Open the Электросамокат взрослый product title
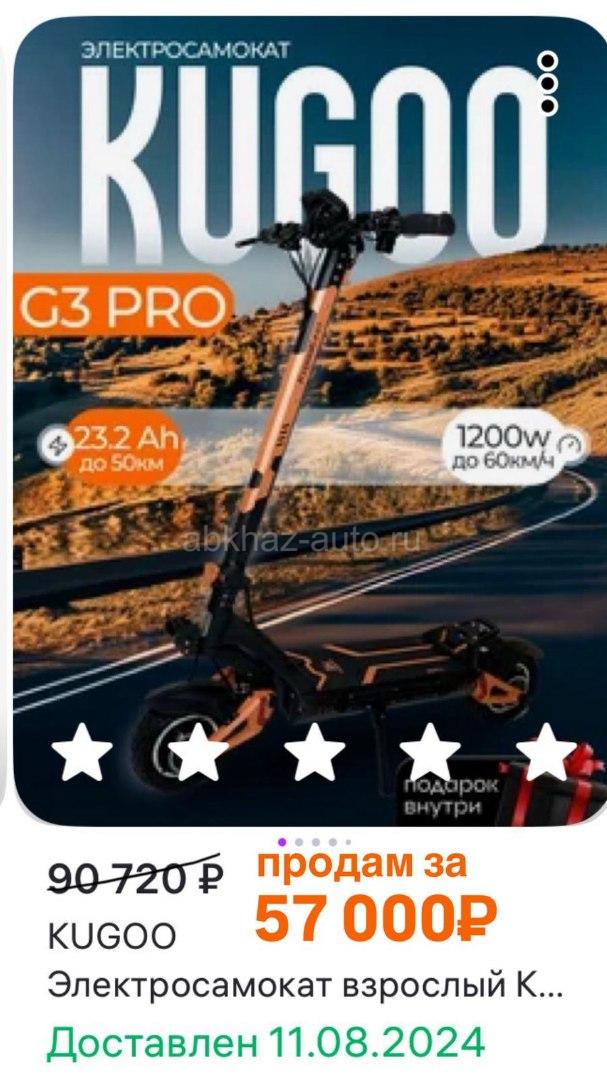The height and width of the screenshot is (1080, 607). click(305, 987)
